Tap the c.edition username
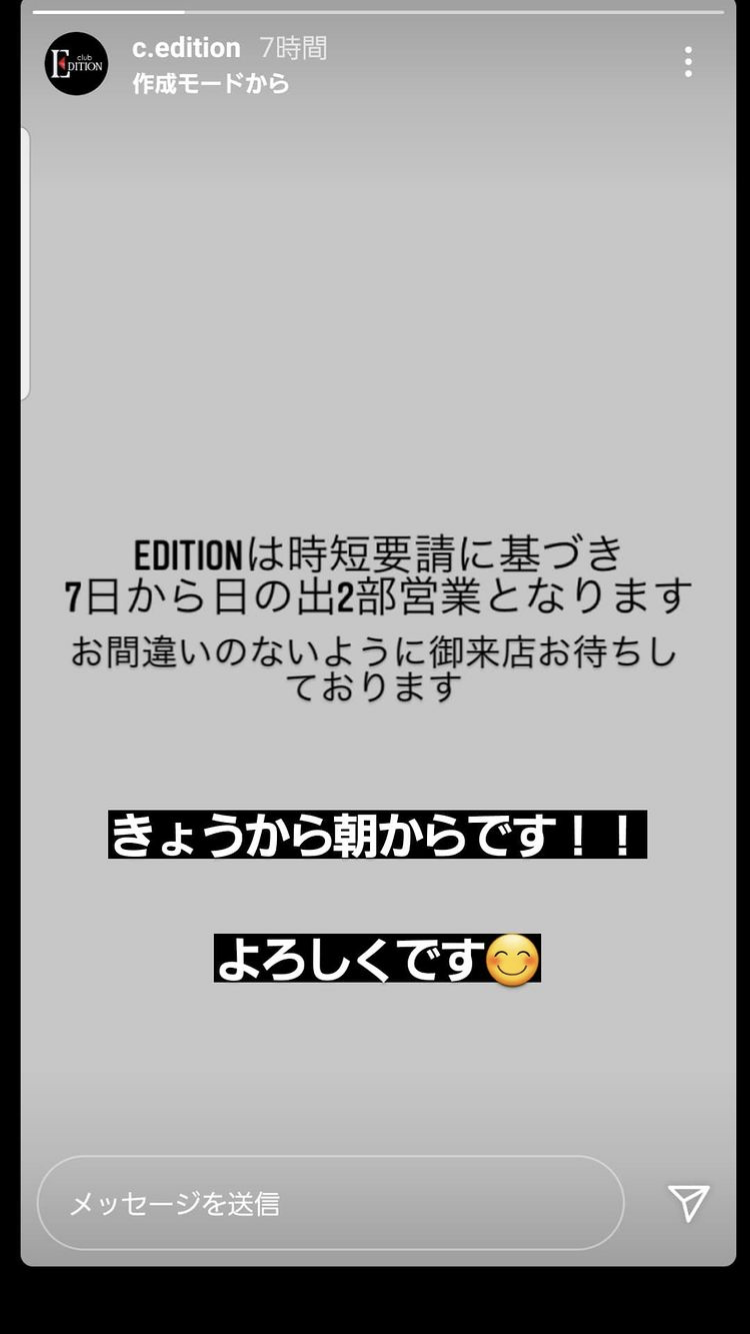 [x=186, y=48]
